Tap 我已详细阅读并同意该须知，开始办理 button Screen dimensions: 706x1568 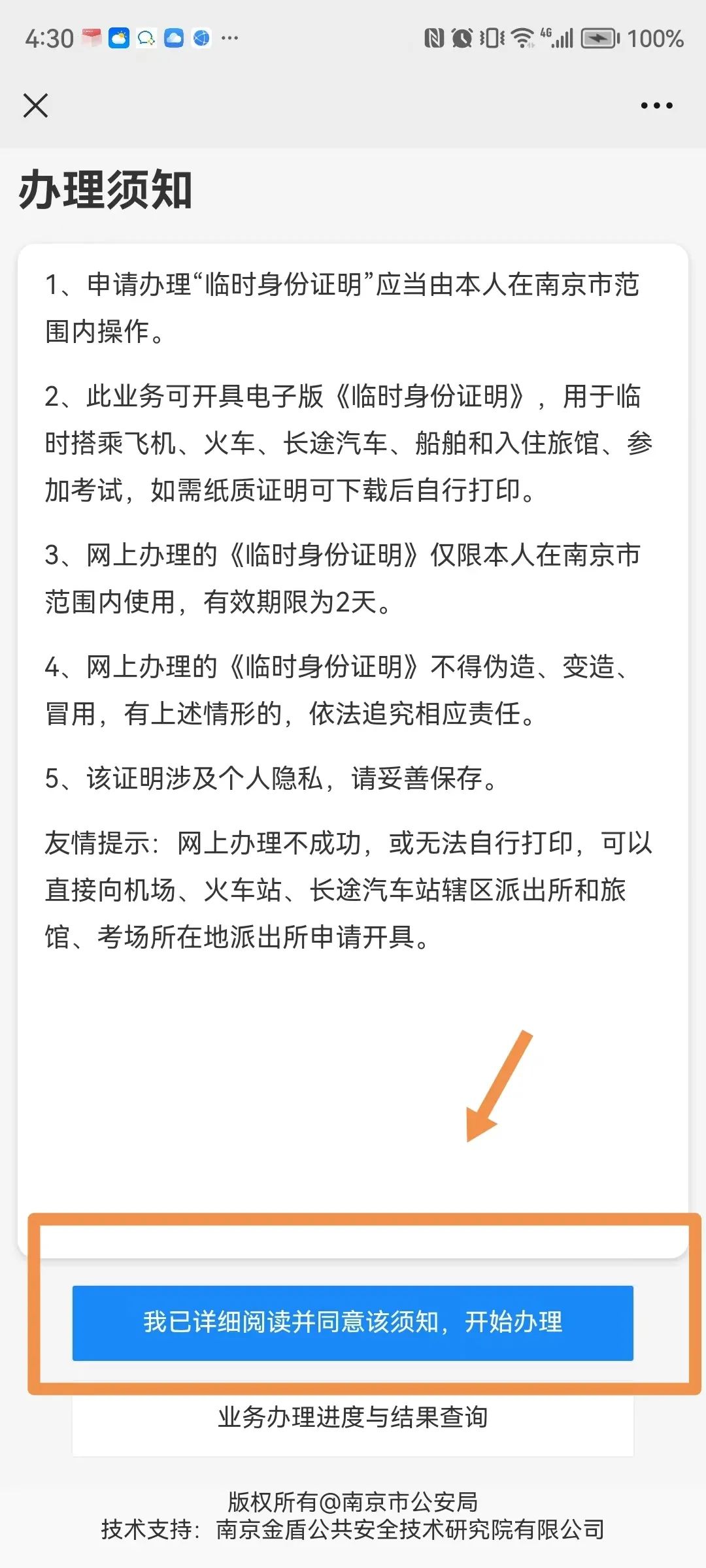pyautogui.click(x=353, y=1324)
